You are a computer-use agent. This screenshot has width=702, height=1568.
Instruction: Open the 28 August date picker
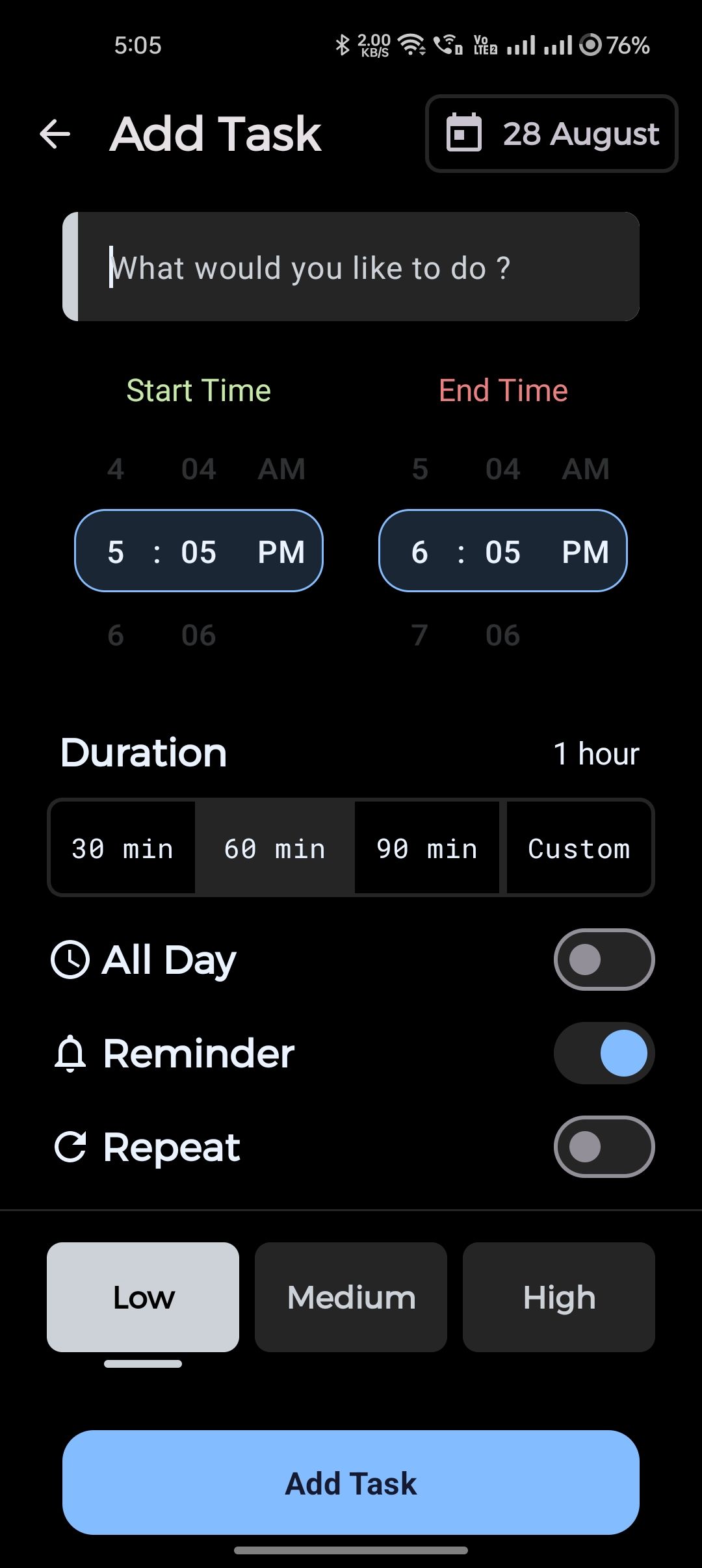pyautogui.click(x=551, y=134)
